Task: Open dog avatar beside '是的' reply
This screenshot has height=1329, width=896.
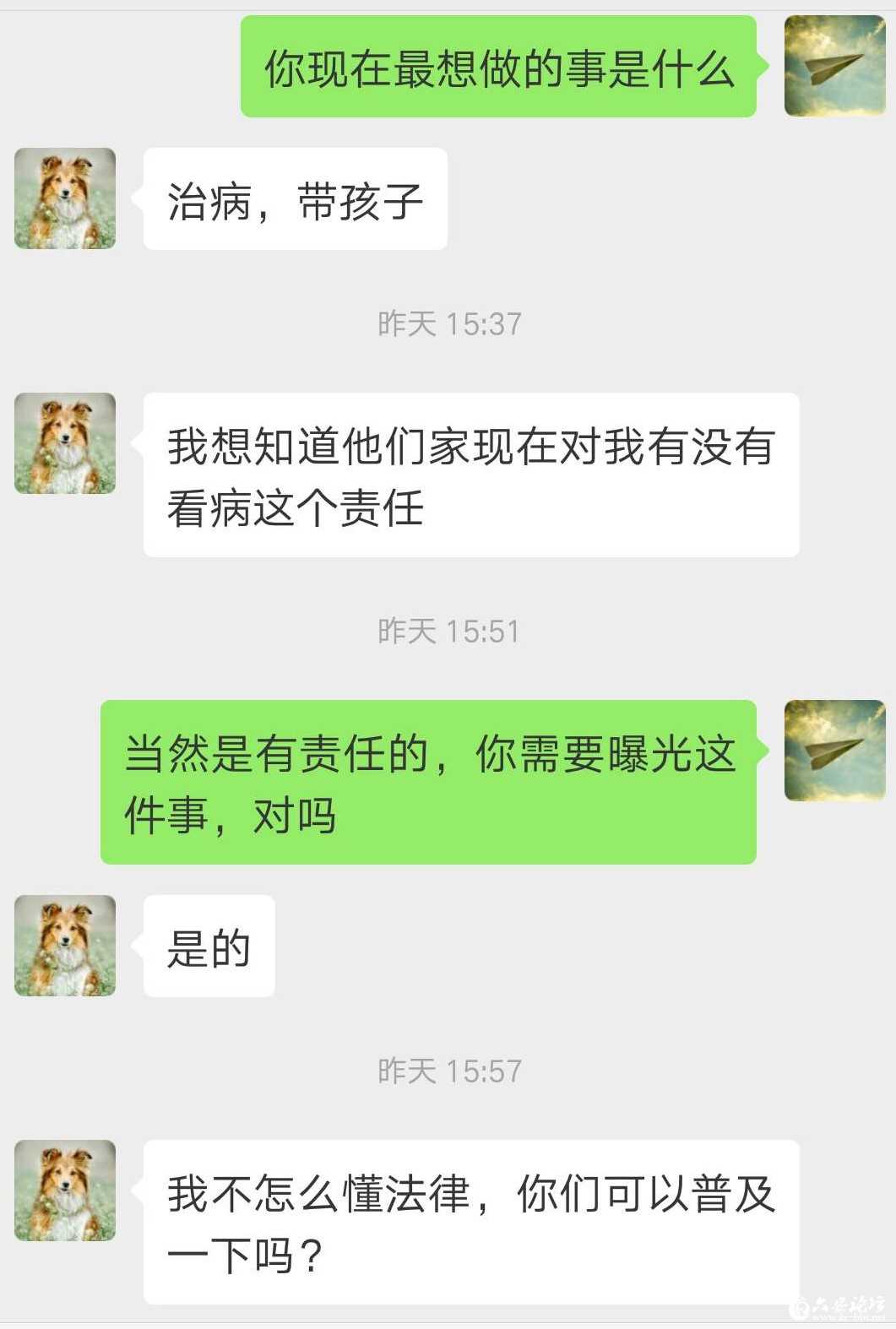Action: 65,946
